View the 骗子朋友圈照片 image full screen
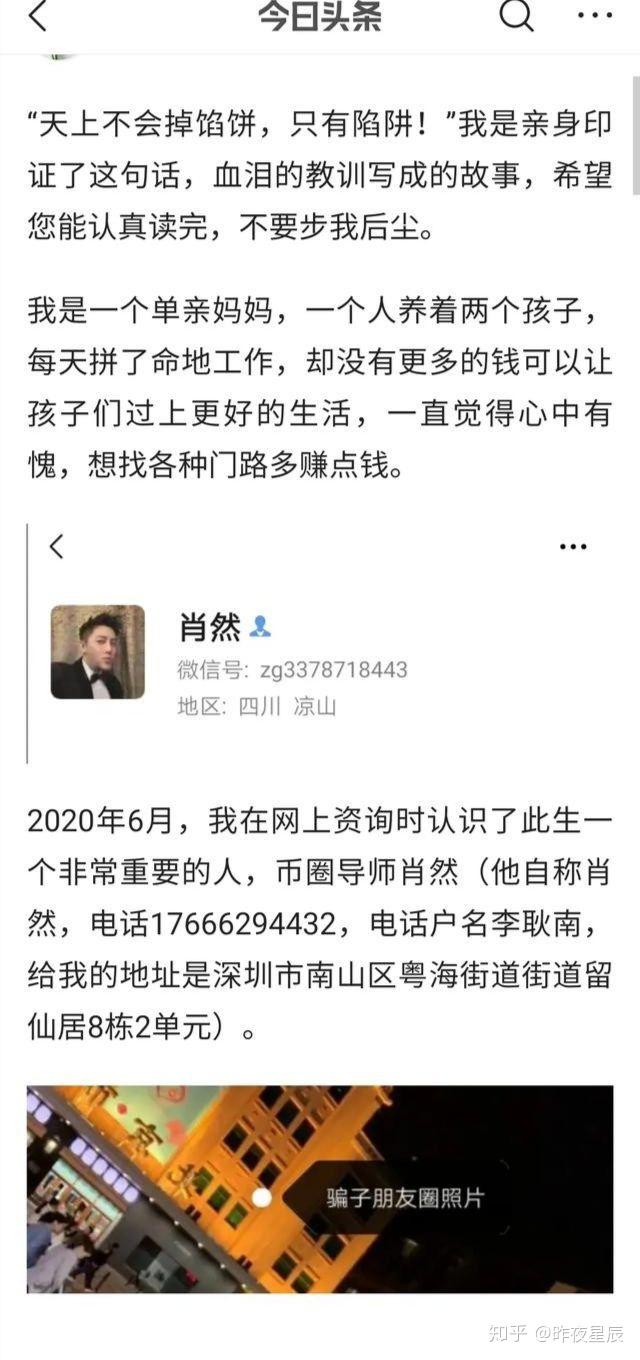The image size is (640, 1360). click(320, 1188)
